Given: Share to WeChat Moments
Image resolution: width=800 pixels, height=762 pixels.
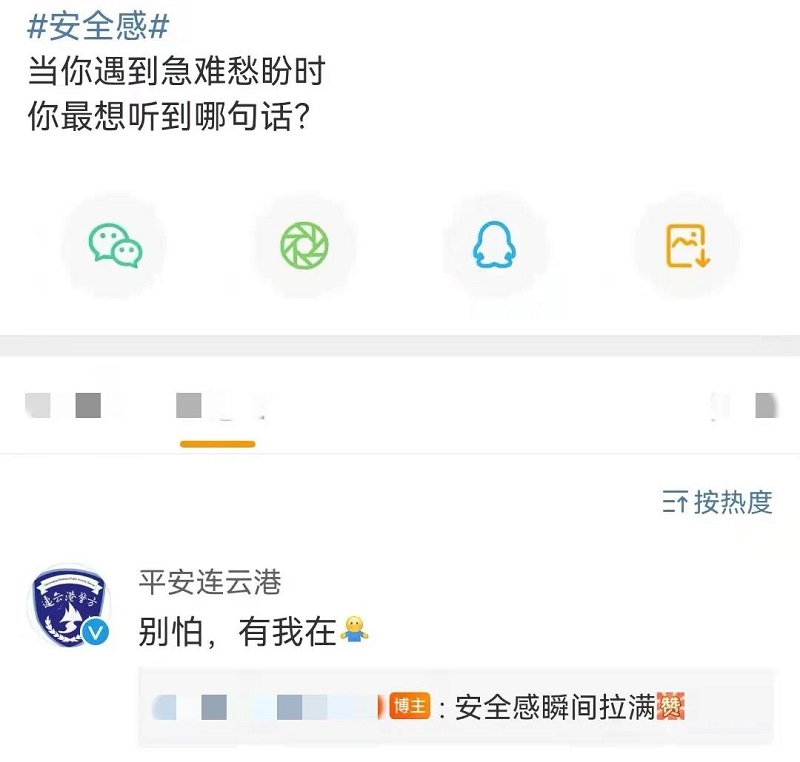Looking at the screenshot, I should 304,244.
